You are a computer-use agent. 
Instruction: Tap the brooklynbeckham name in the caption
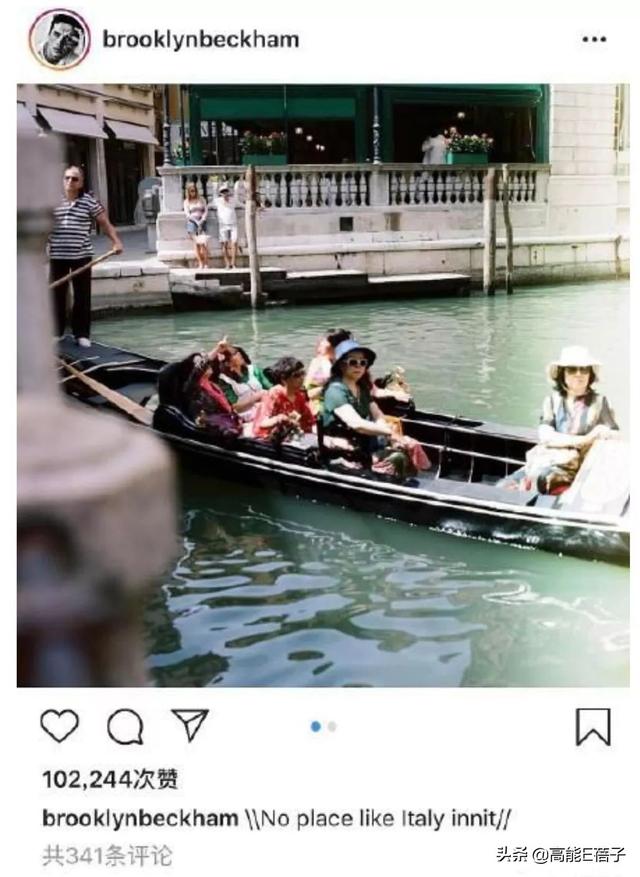[x=140, y=819]
